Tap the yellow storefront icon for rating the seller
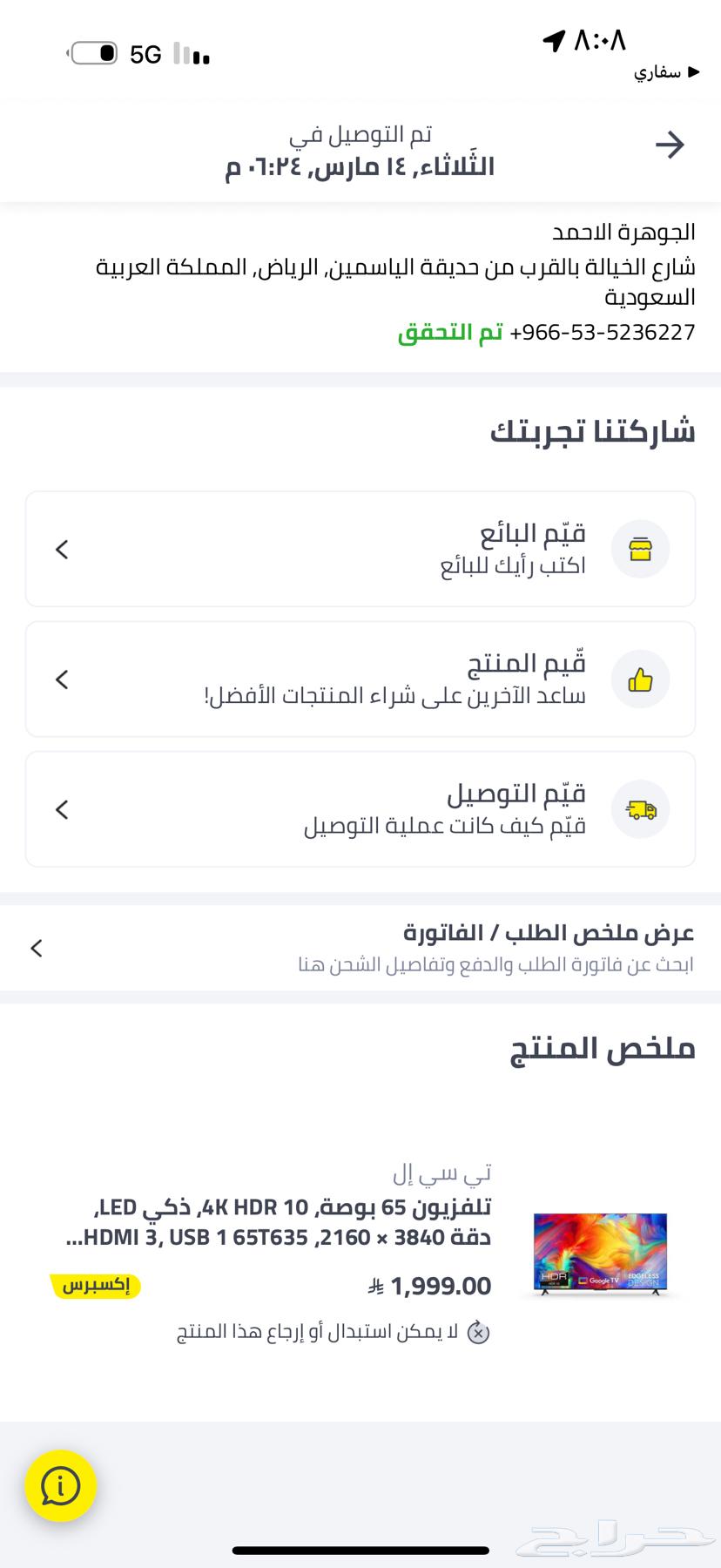The height and width of the screenshot is (1568, 721). pyautogui.click(x=640, y=549)
